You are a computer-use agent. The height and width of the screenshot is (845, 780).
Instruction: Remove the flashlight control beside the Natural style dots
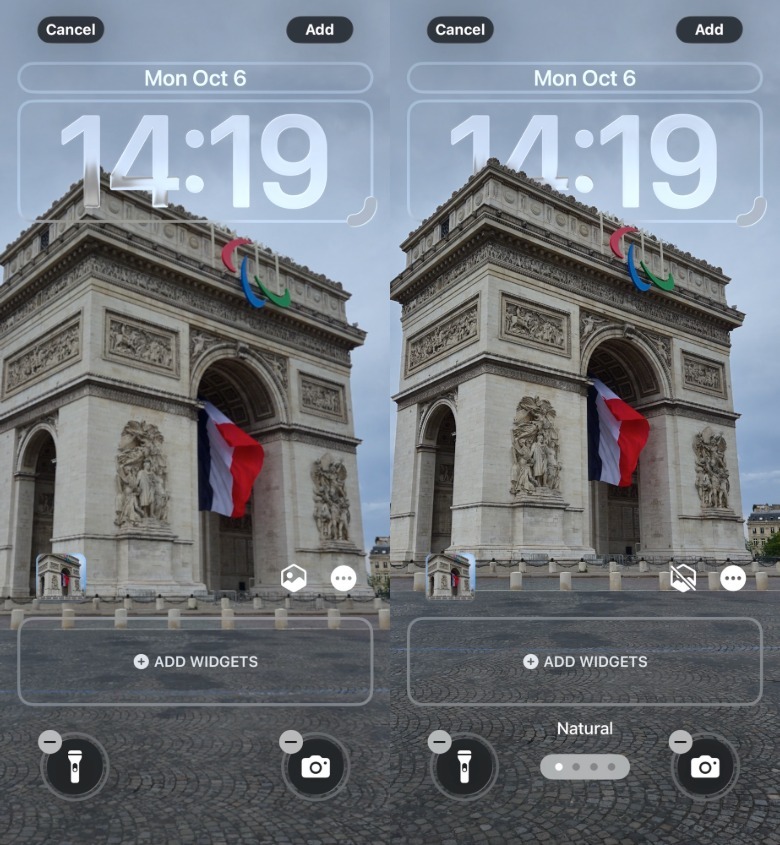coord(439,741)
